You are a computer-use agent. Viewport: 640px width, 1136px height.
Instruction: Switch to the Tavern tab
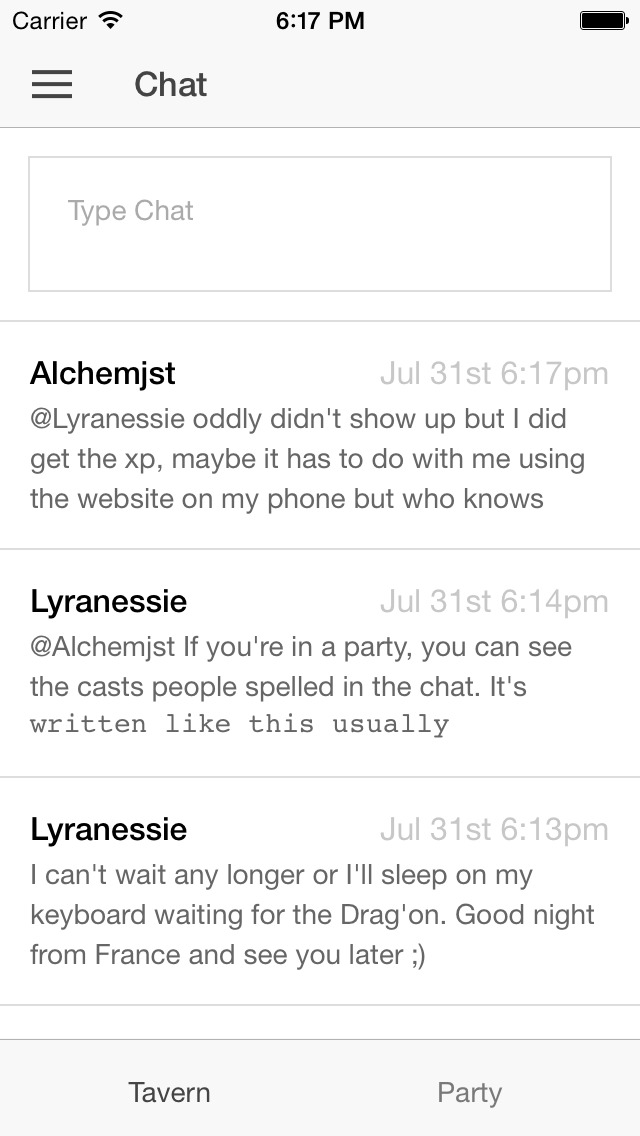(169, 1093)
